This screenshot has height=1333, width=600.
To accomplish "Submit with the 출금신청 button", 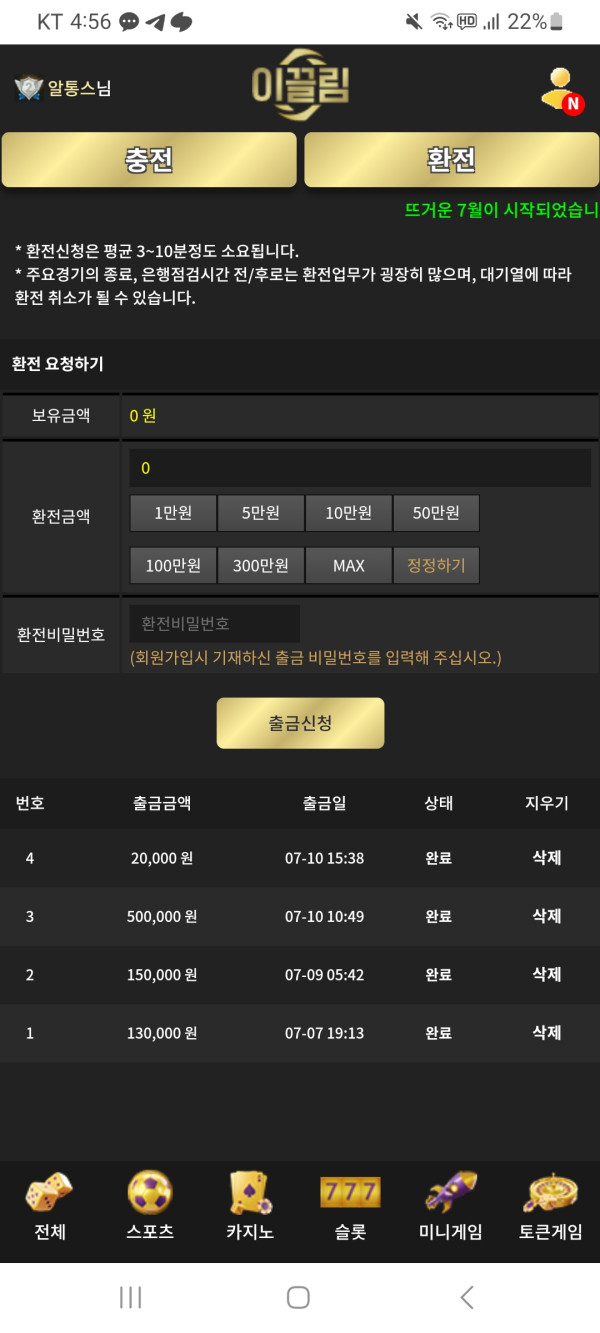I will coord(300,723).
